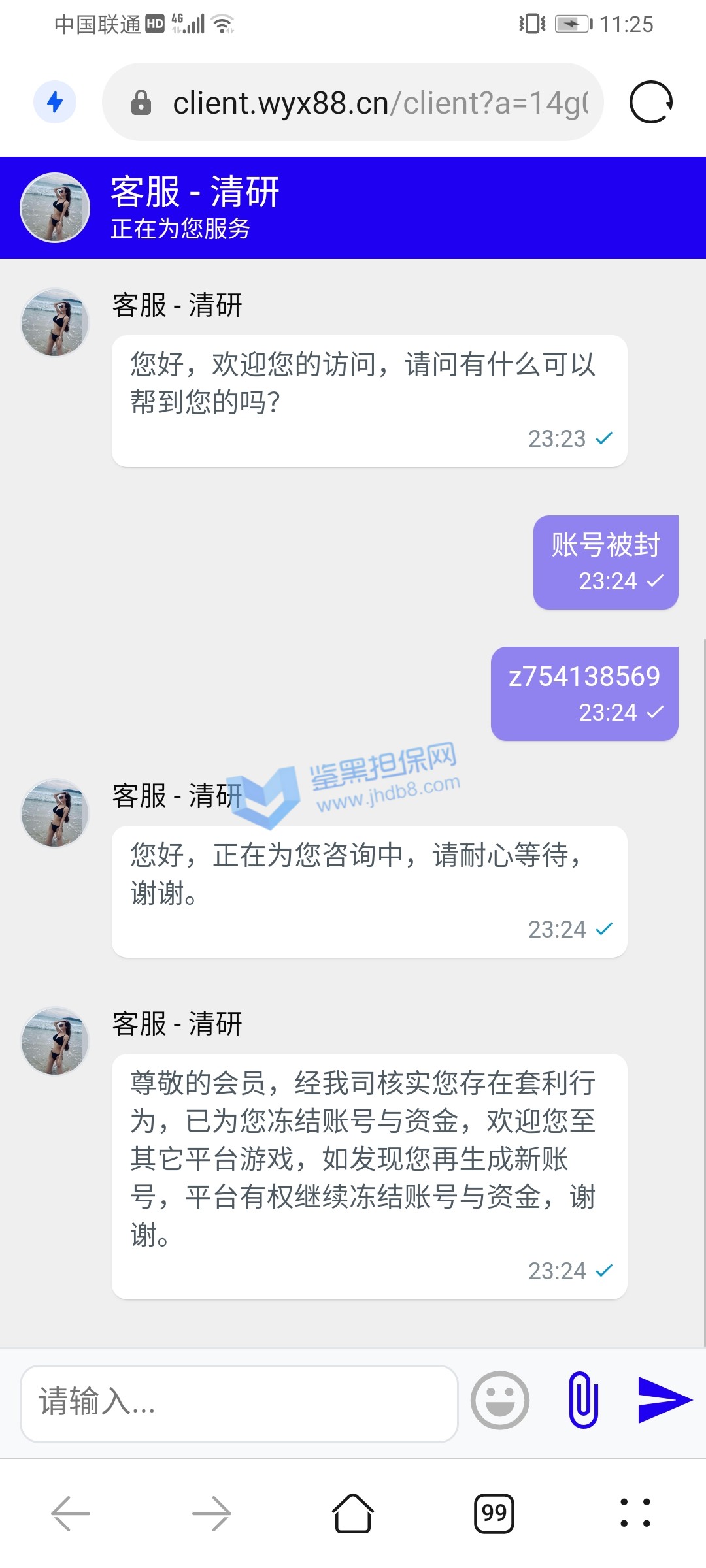Go forward to the next page
Viewport: 706px width, 1568px height.
pyautogui.click(x=212, y=1513)
